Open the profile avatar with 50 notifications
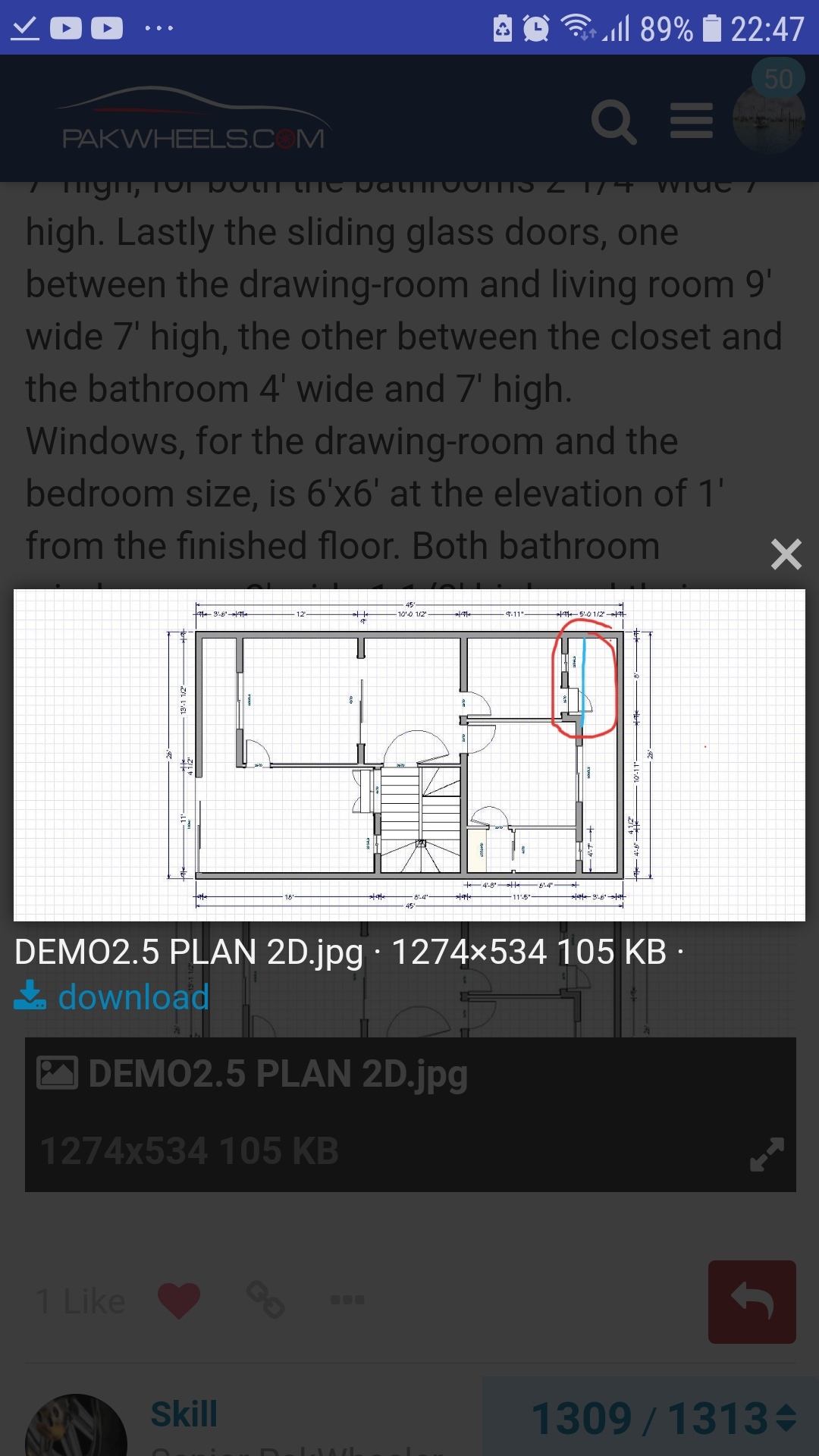This screenshot has height=1456, width=819. coord(769,114)
